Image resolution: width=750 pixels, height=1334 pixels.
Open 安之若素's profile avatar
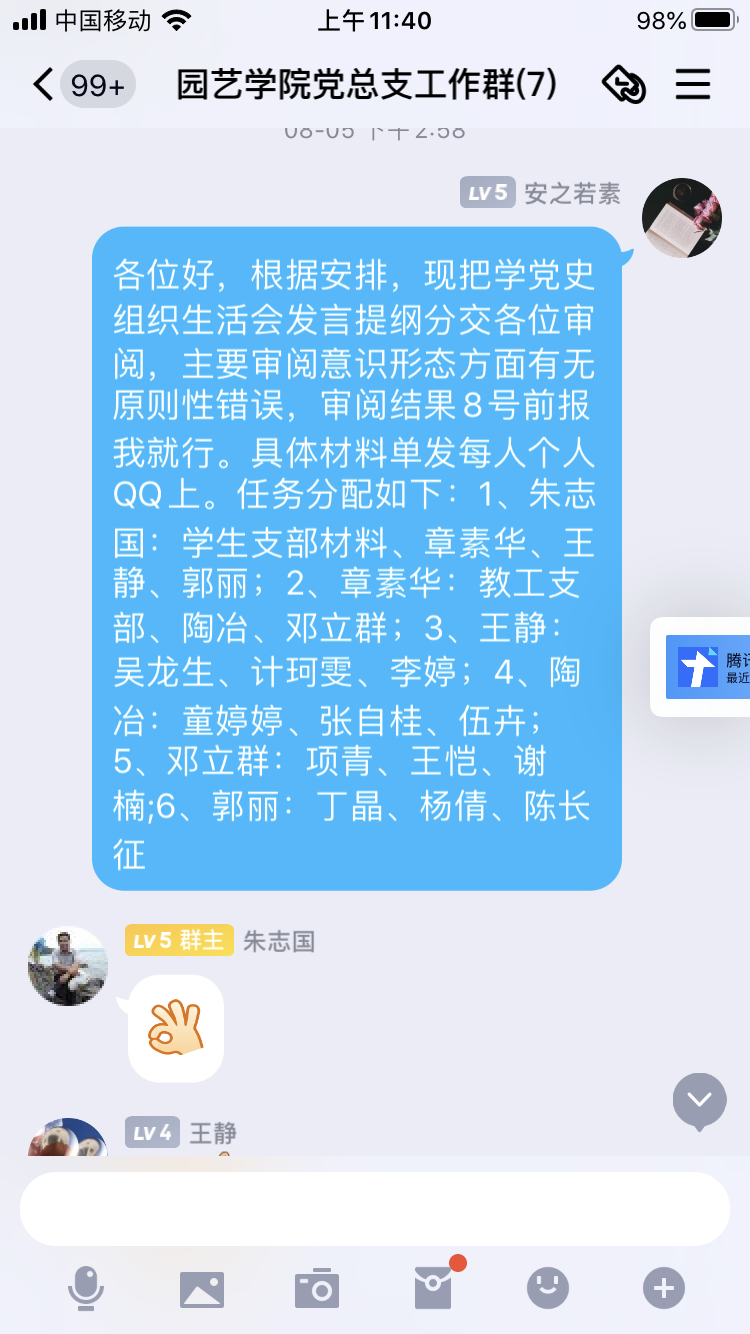tap(681, 218)
